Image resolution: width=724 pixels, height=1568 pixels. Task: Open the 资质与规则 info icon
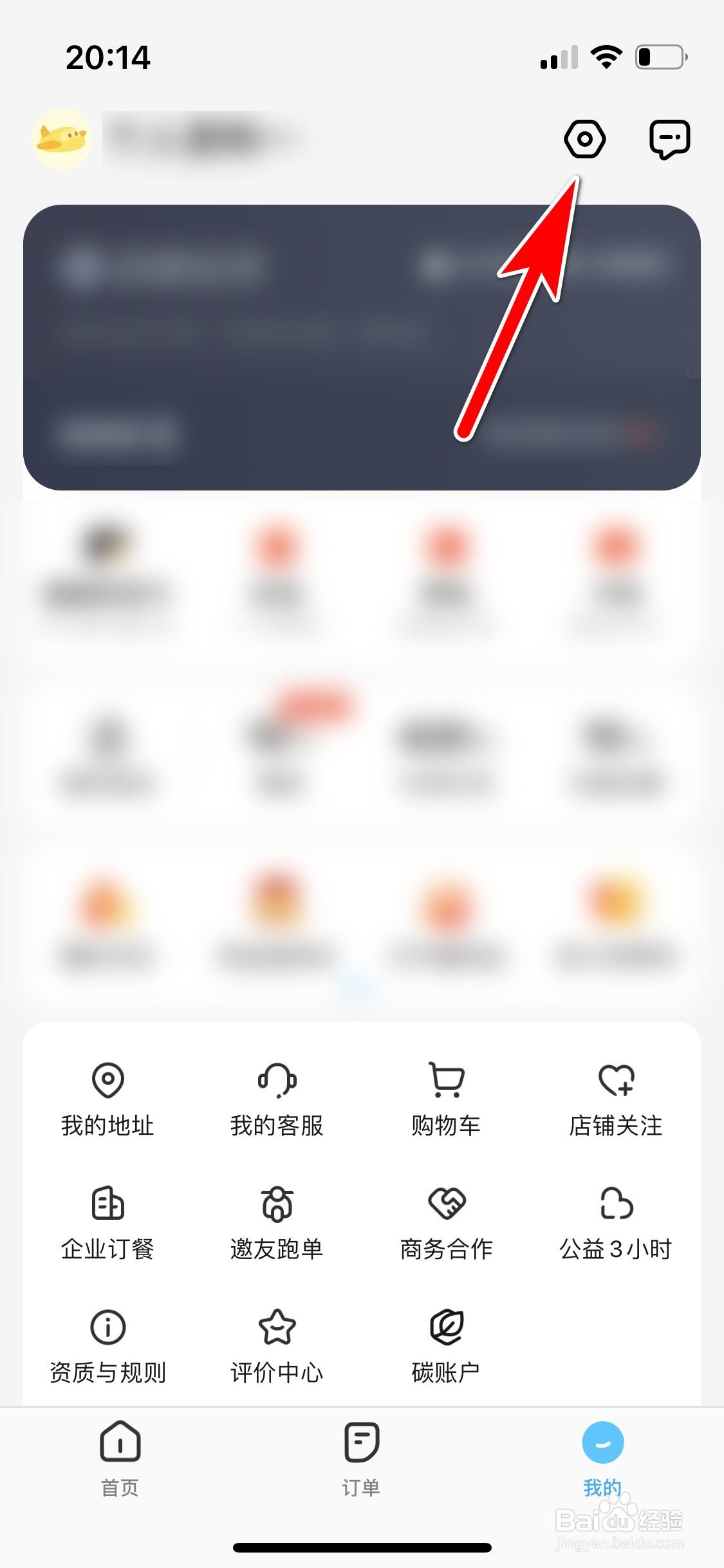(107, 1328)
